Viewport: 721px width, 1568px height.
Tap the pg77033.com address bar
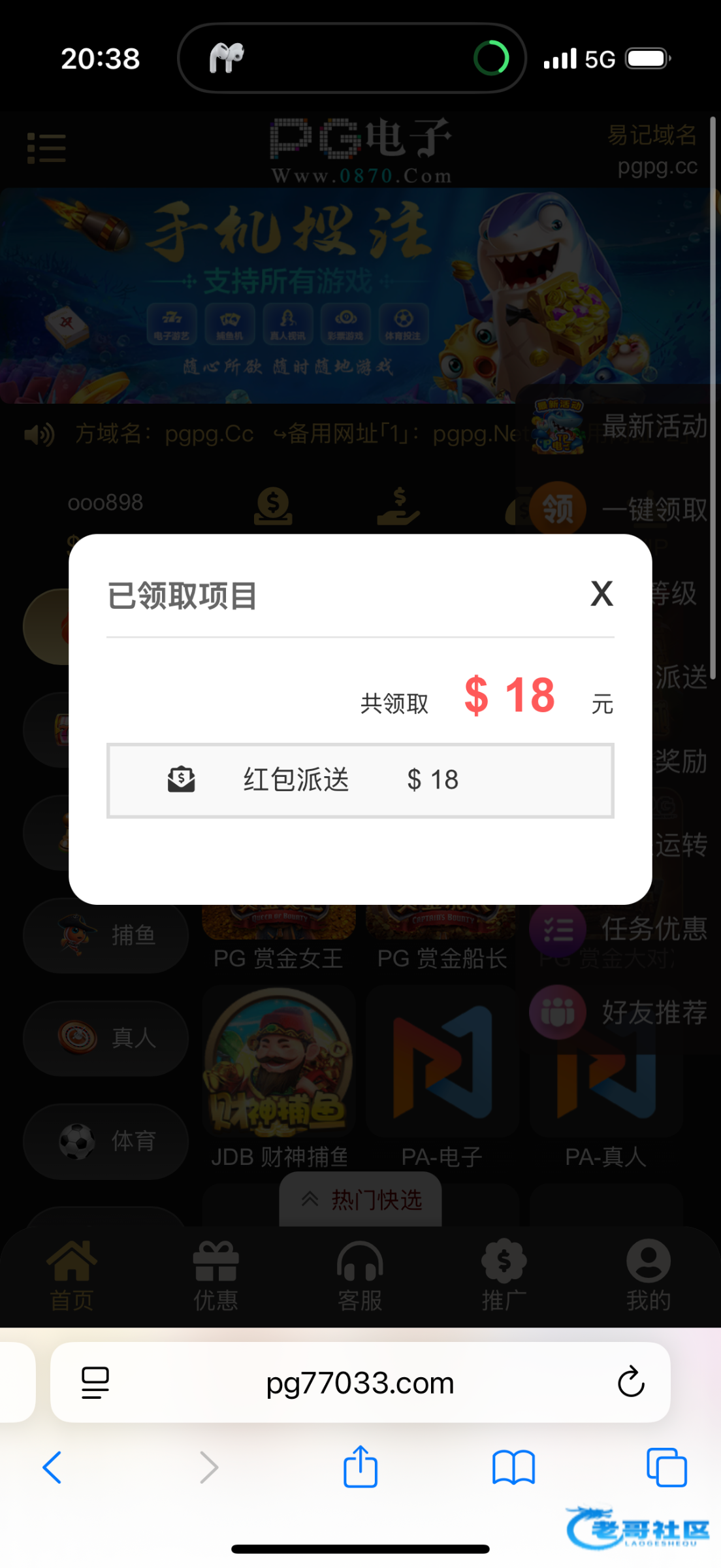[x=360, y=1382]
